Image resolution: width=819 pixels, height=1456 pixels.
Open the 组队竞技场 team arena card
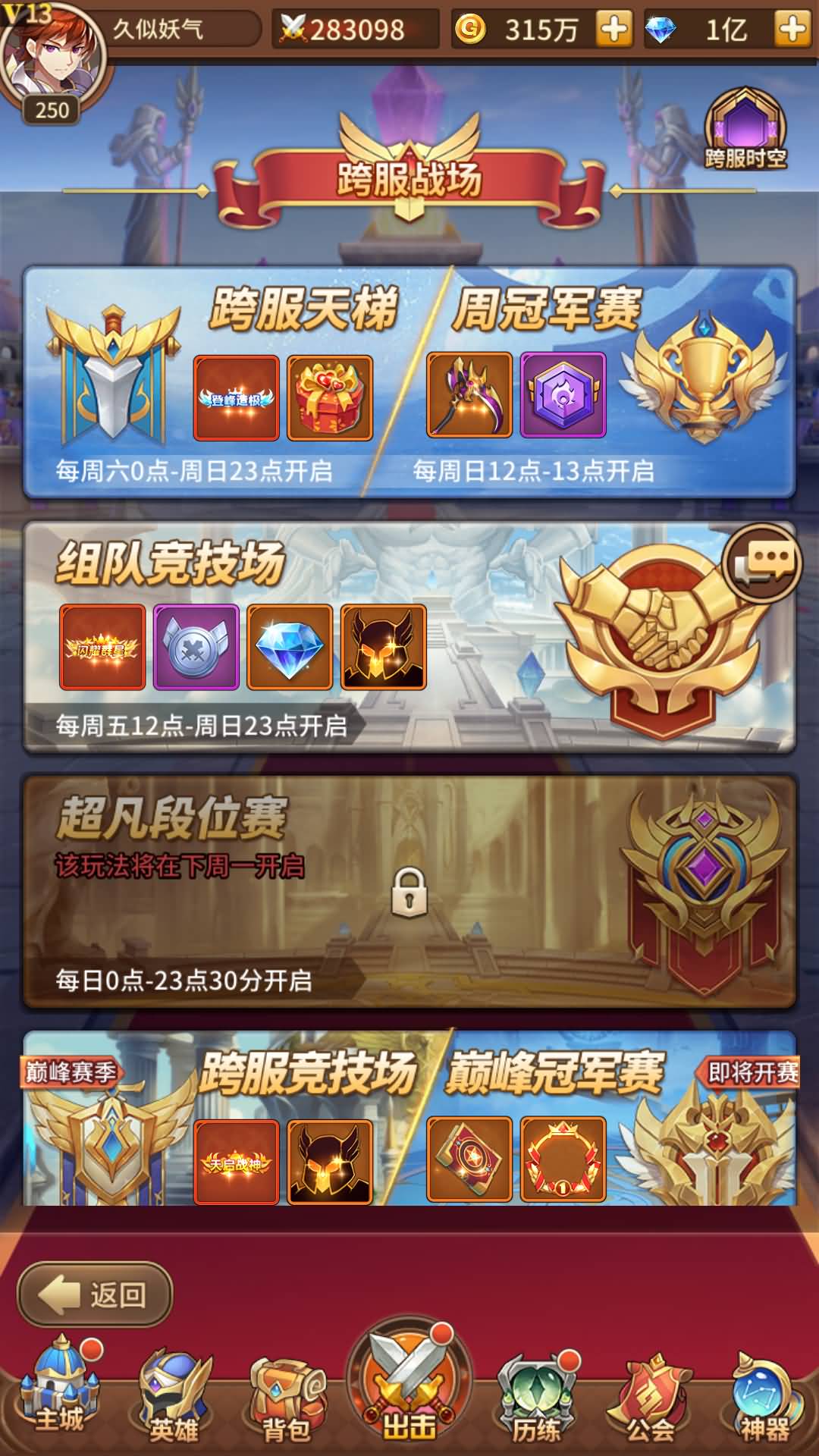[x=409, y=637]
